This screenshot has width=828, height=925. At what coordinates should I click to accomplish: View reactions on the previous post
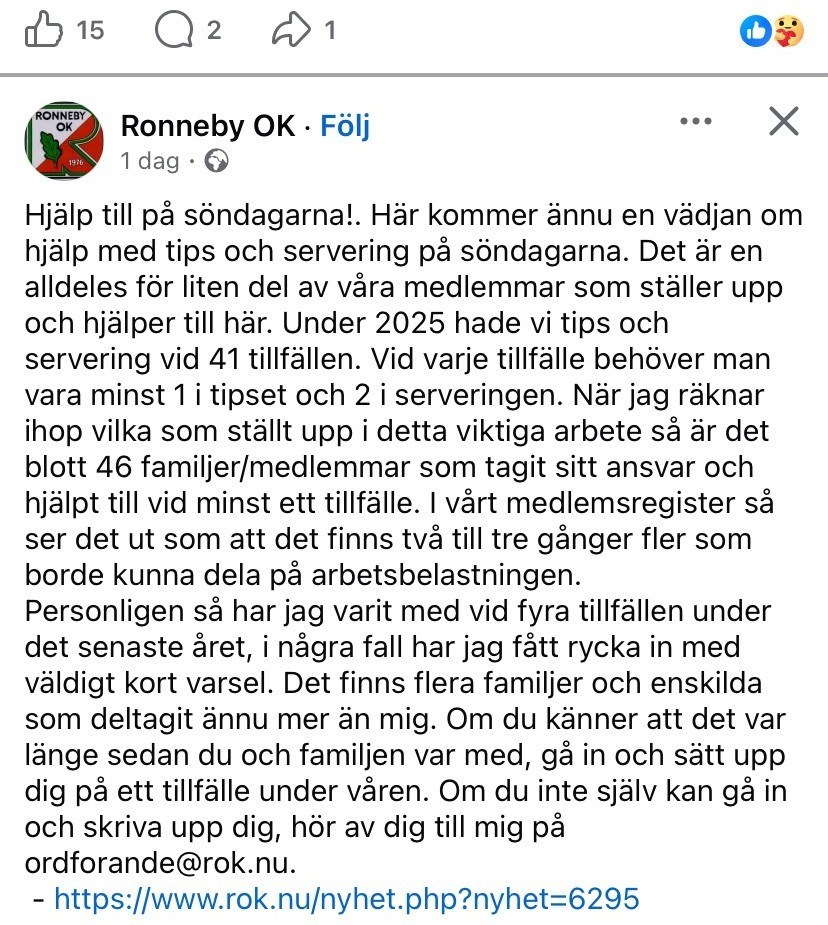(x=769, y=32)
